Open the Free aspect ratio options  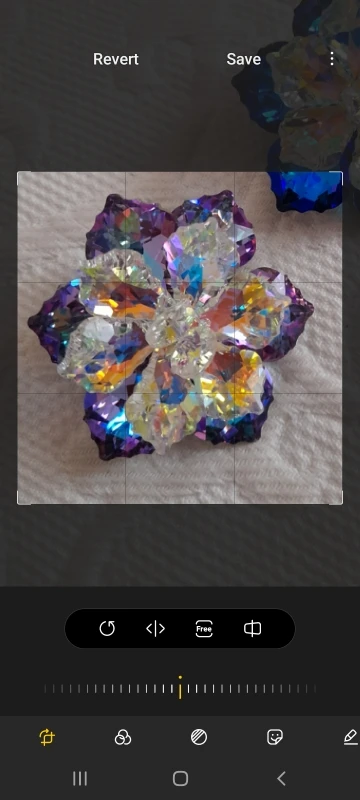coord(204,629)
